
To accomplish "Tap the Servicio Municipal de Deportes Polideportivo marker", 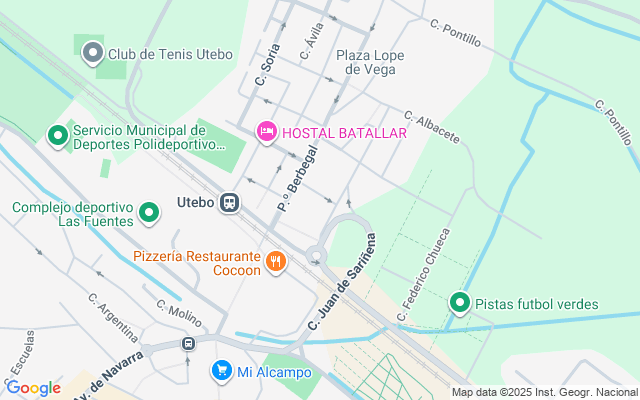I will click(x=58, y=134).
